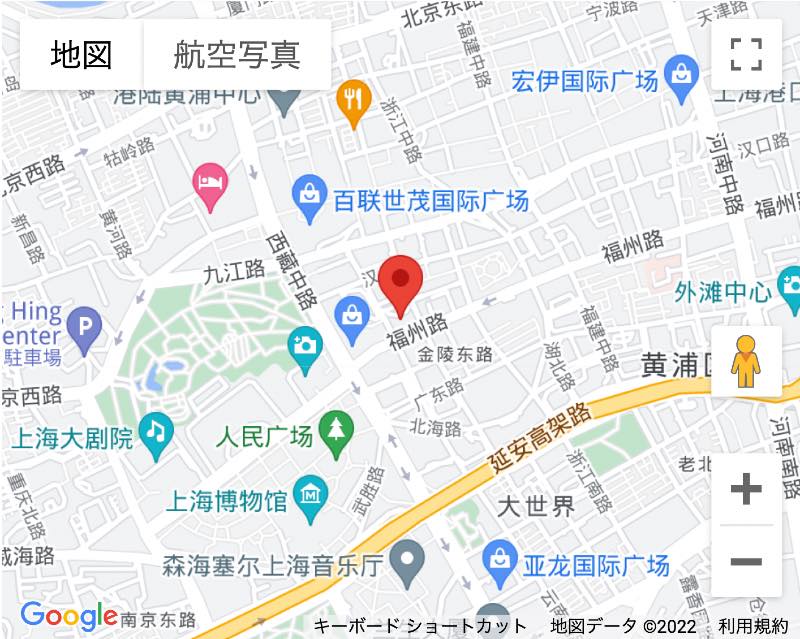Switch to 航空写真 satellite view
The image size is (800, 639).
pos(237,54)
